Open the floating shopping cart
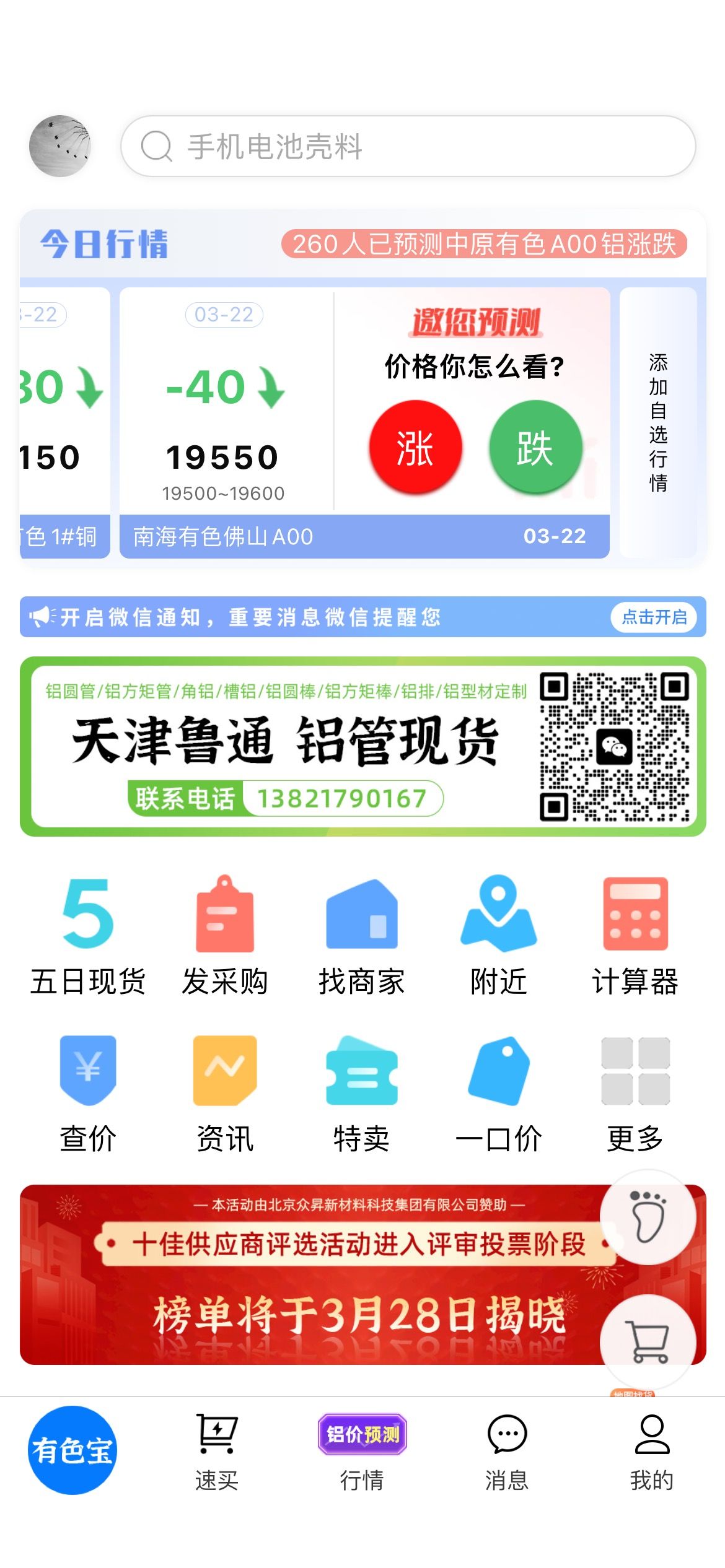The image size is (725, 1568). tap(648, 1342)
